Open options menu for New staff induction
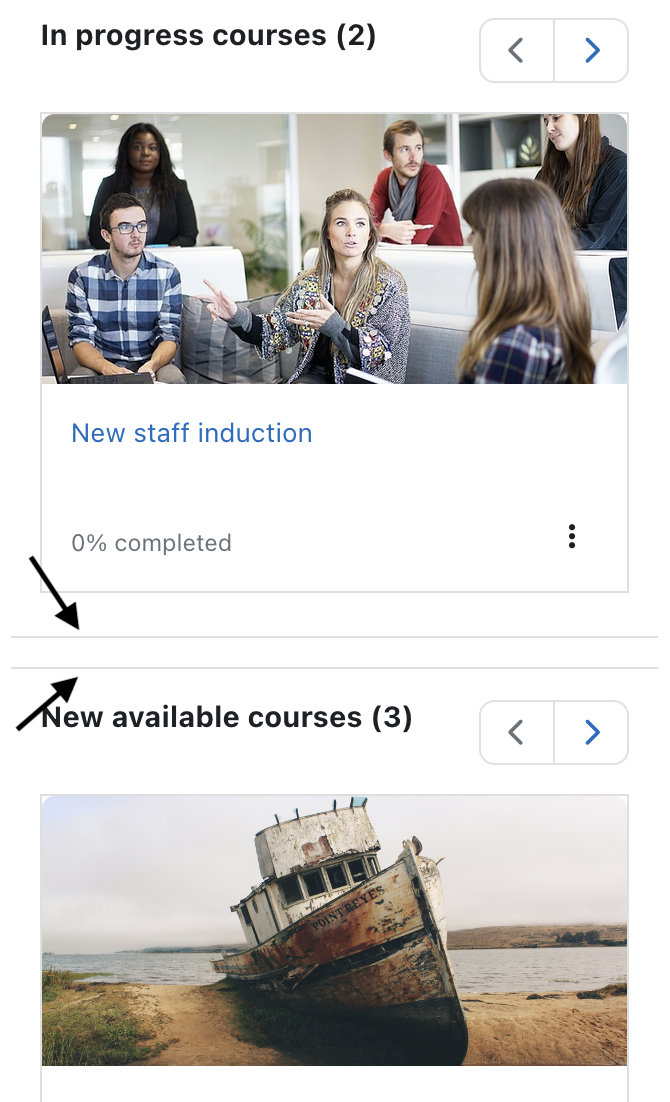 click(x=572, y=536)
